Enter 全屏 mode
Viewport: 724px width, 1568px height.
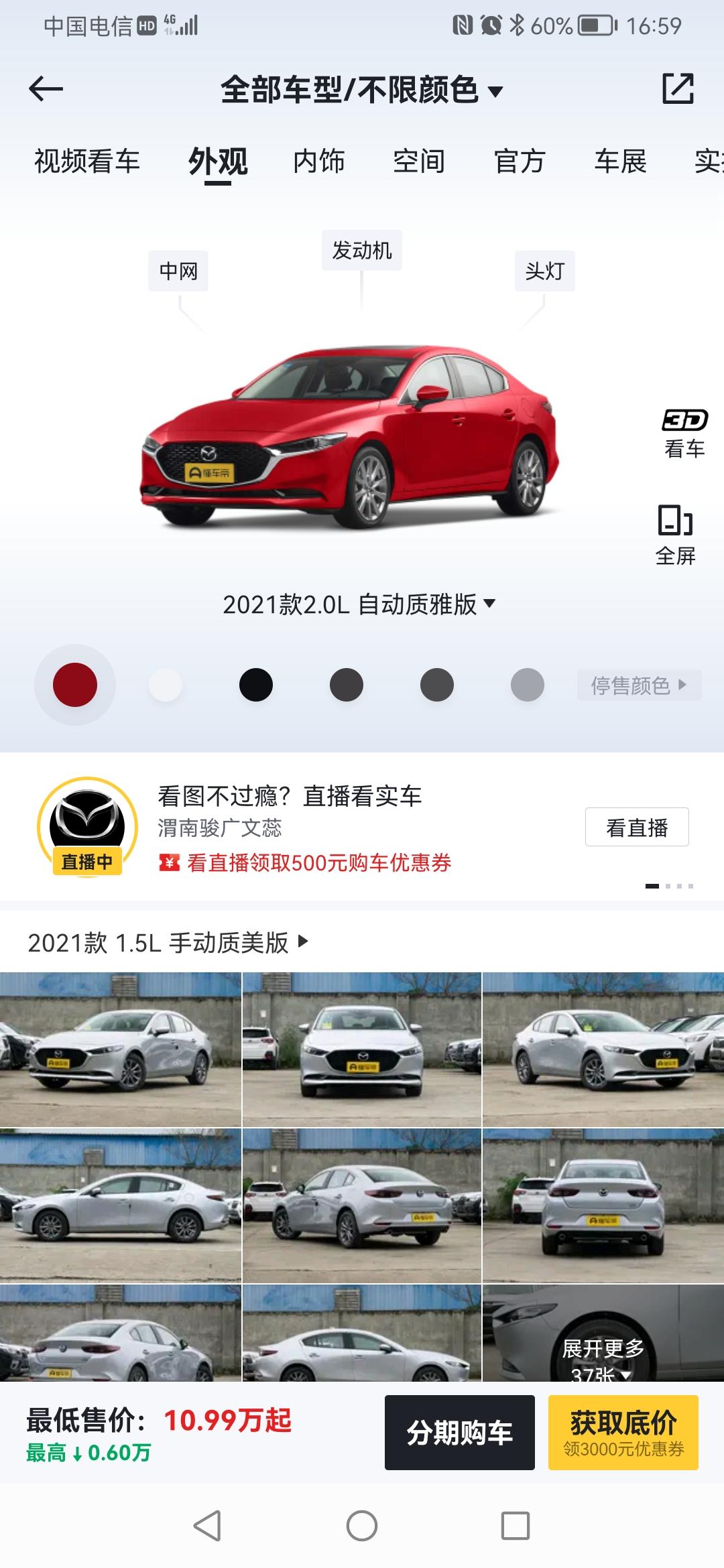(x=675, y=535)
